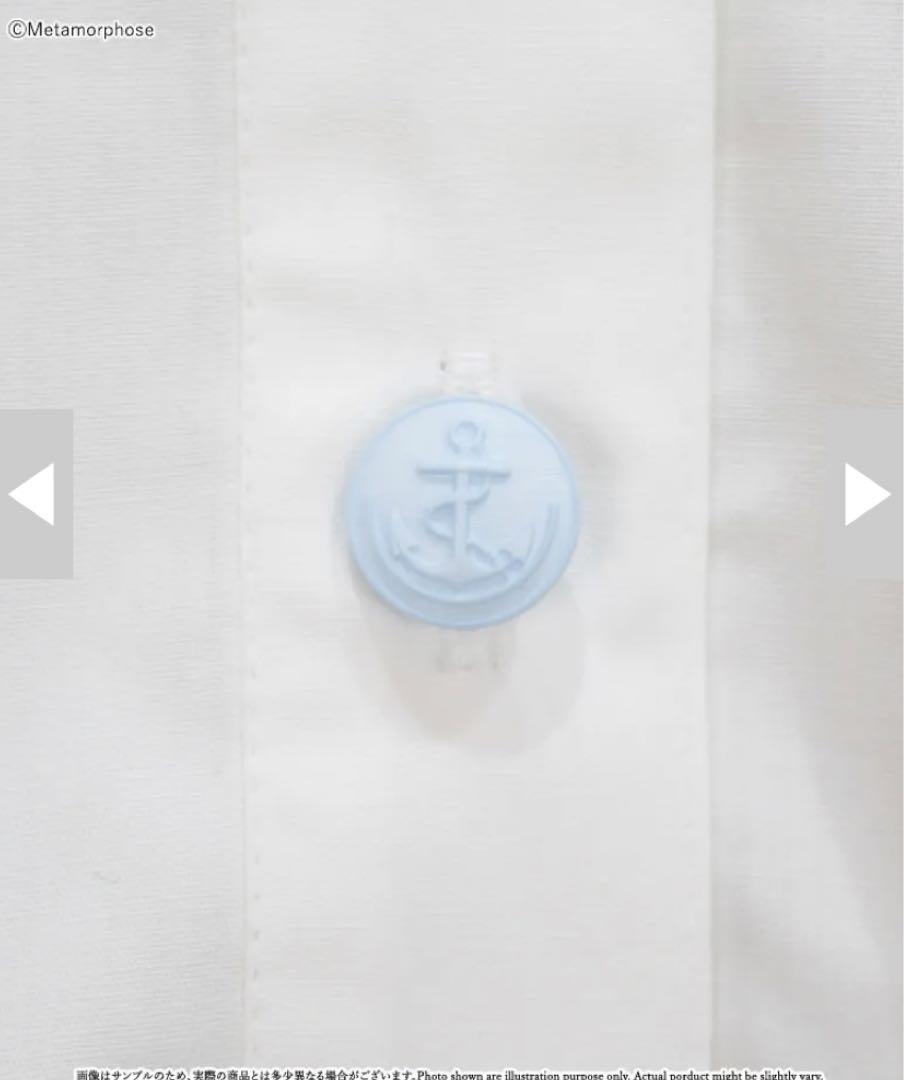Show the next product image
This screenshot has width=904, height=1080.
(x=867, y=494)
